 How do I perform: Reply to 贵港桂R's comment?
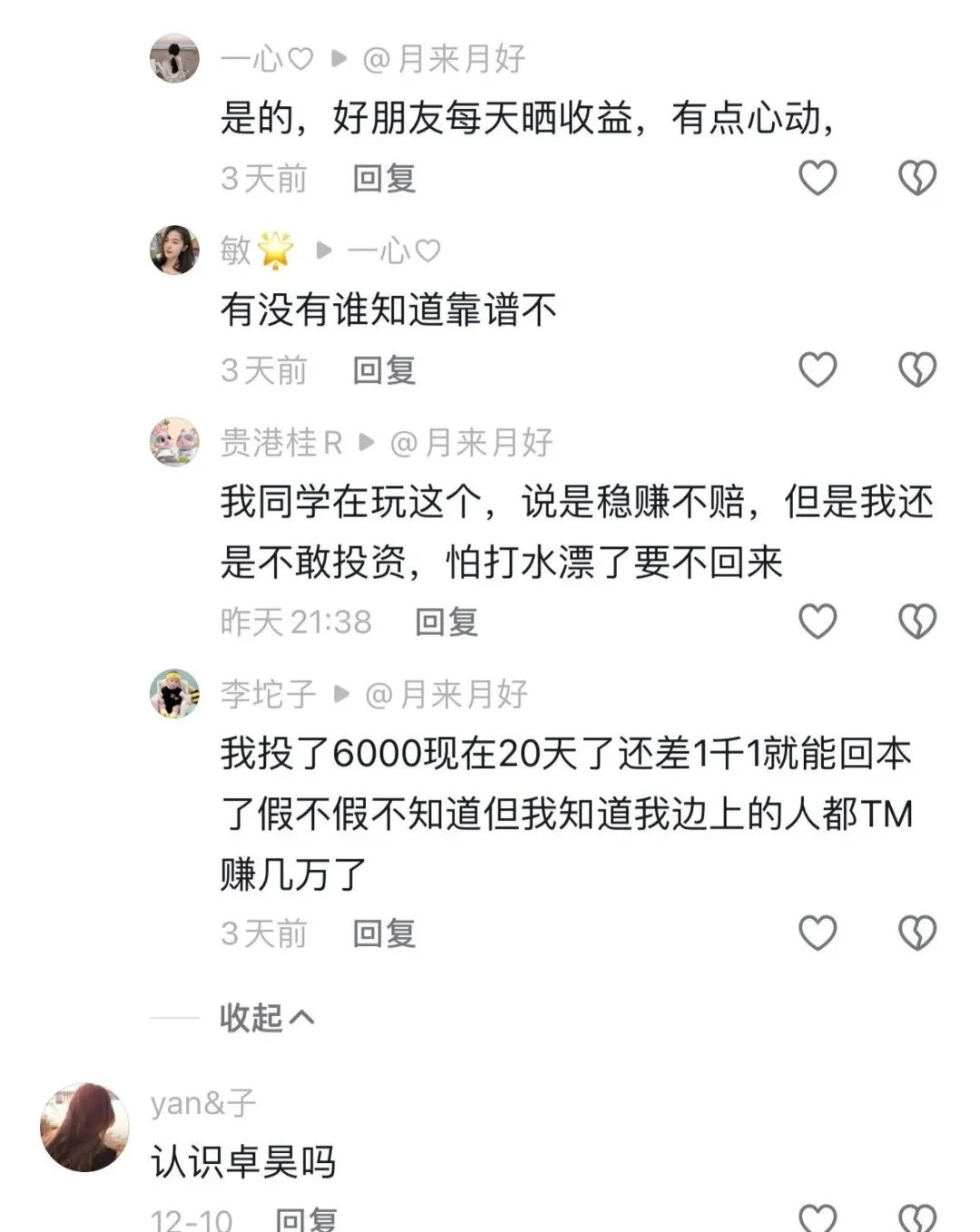[446, 622]
